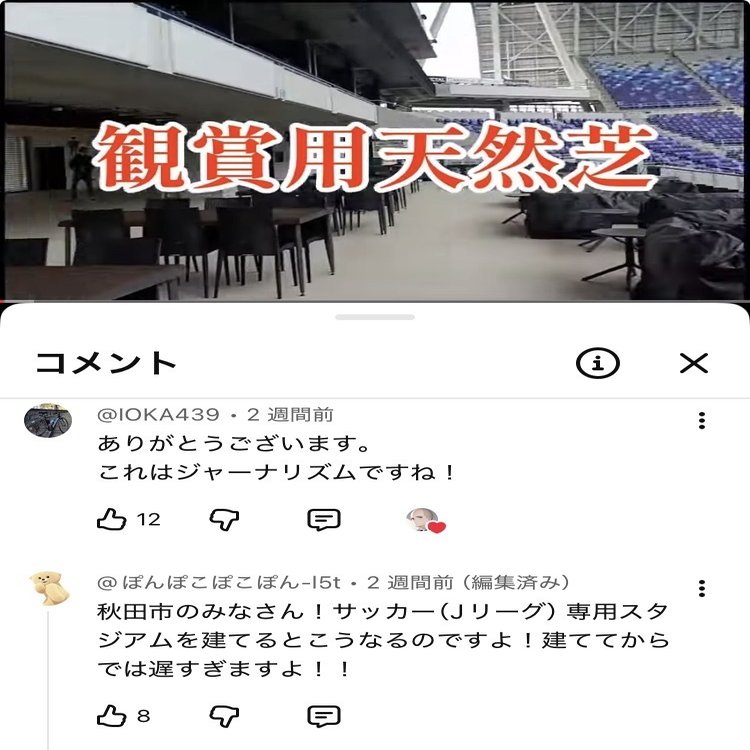Dislike the comment by @ぽんぽこぽこぽん-l5t
750x750 pixels.
coord(225,716)
